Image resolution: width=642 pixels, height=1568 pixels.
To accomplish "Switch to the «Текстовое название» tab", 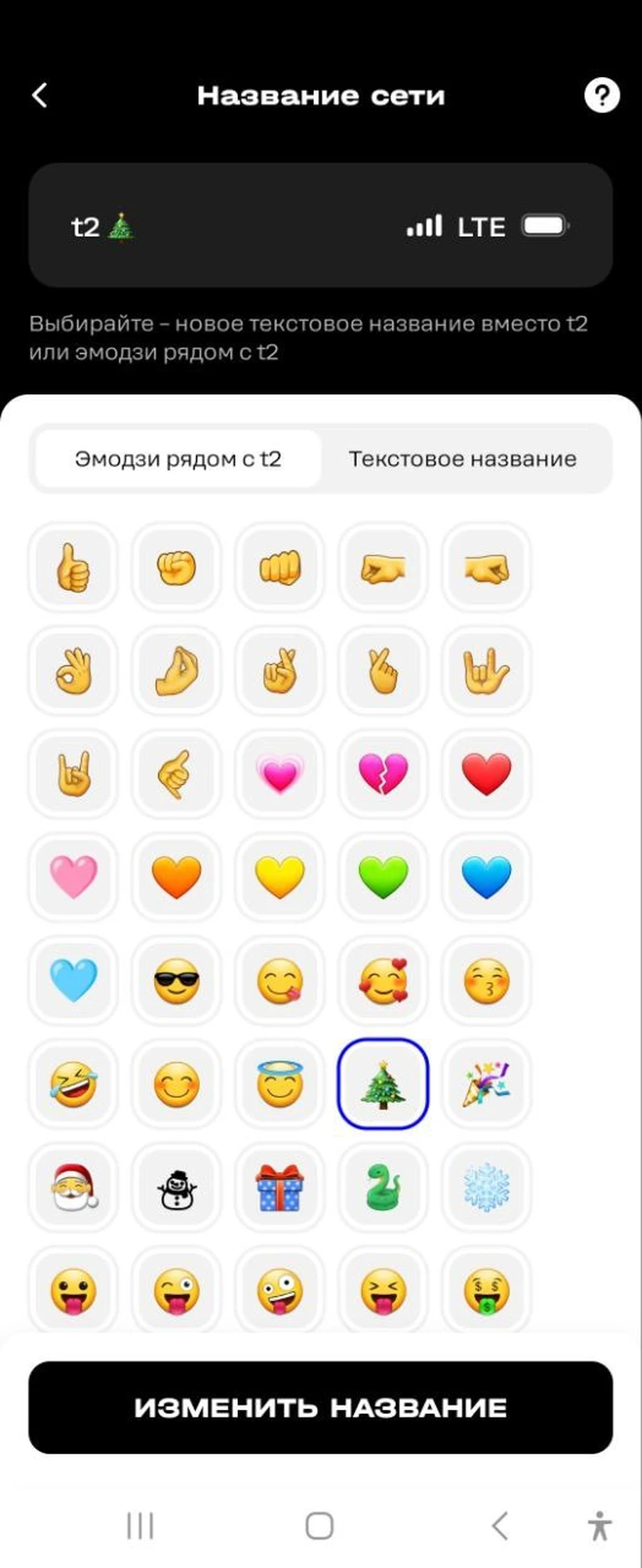I will tap(462, 459).
